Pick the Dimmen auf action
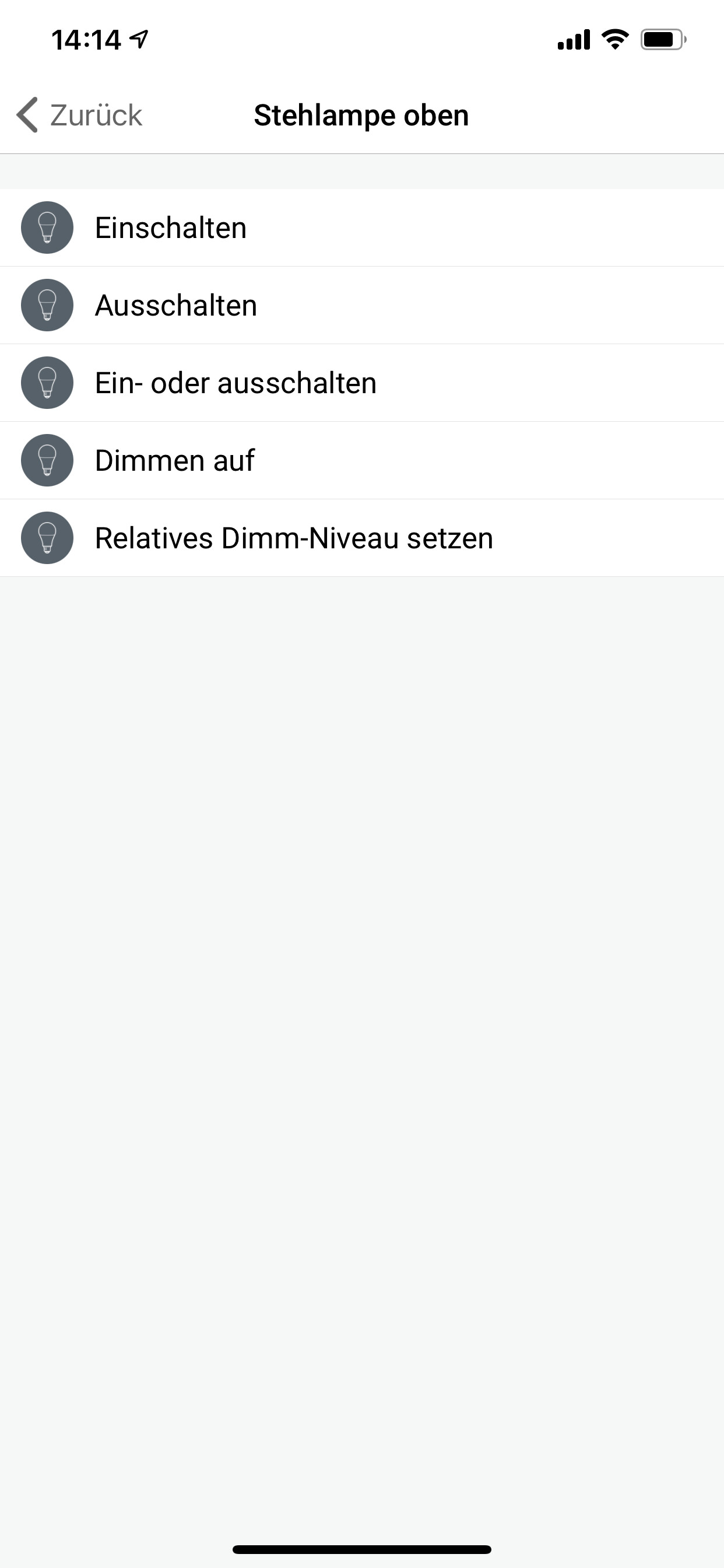Viewport: 724px width, 1568px height. click(175, 460)
